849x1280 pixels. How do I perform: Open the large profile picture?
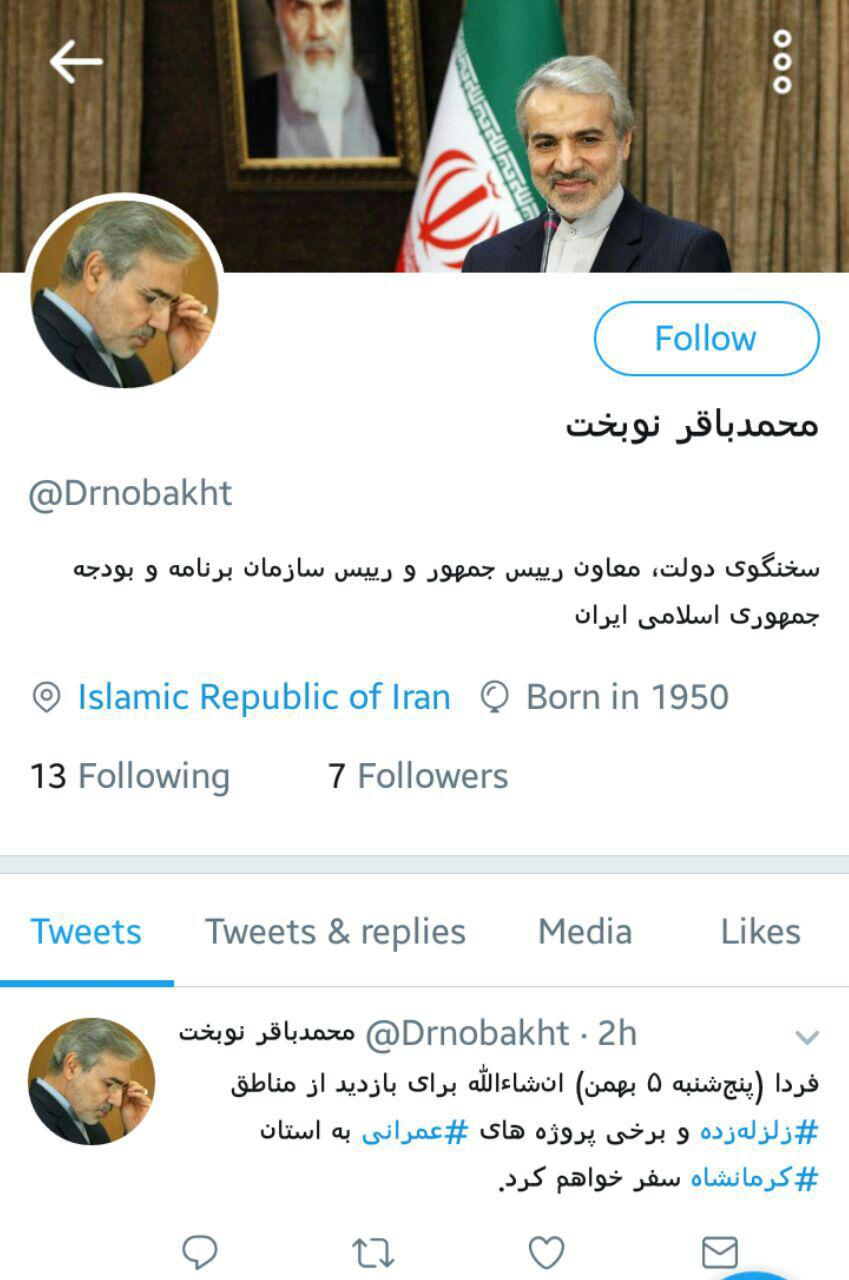[124, 292]
